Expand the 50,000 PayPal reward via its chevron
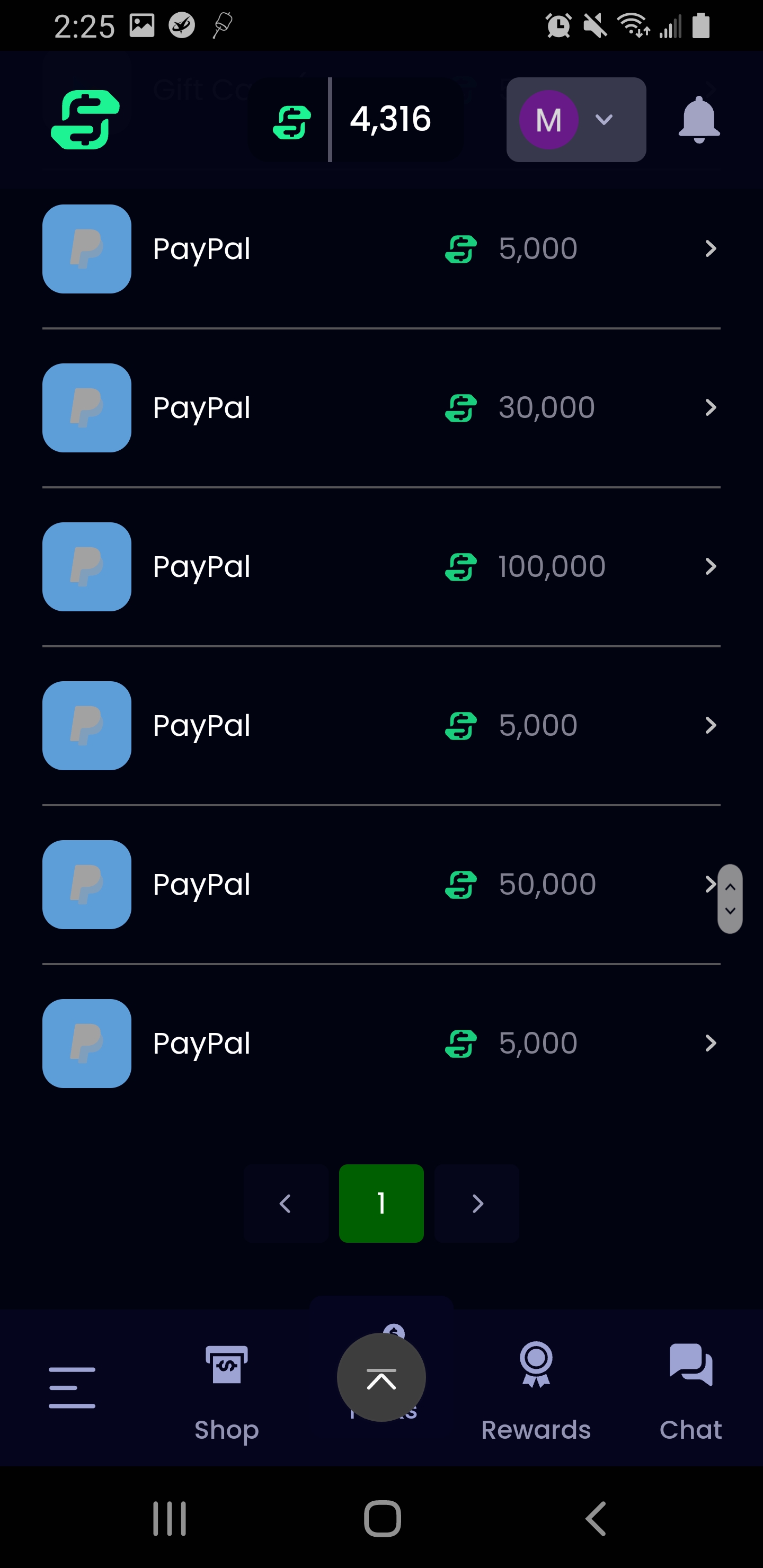763x1568 pixels. (710, 884)
